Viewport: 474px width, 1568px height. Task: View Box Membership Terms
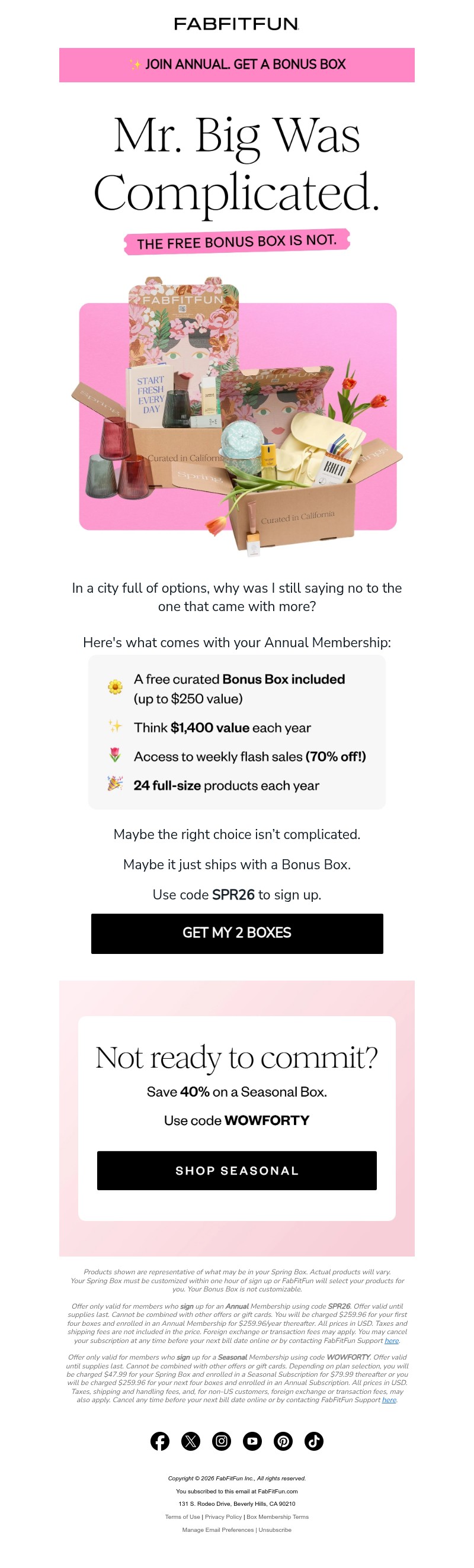[x=277, y=1516]
